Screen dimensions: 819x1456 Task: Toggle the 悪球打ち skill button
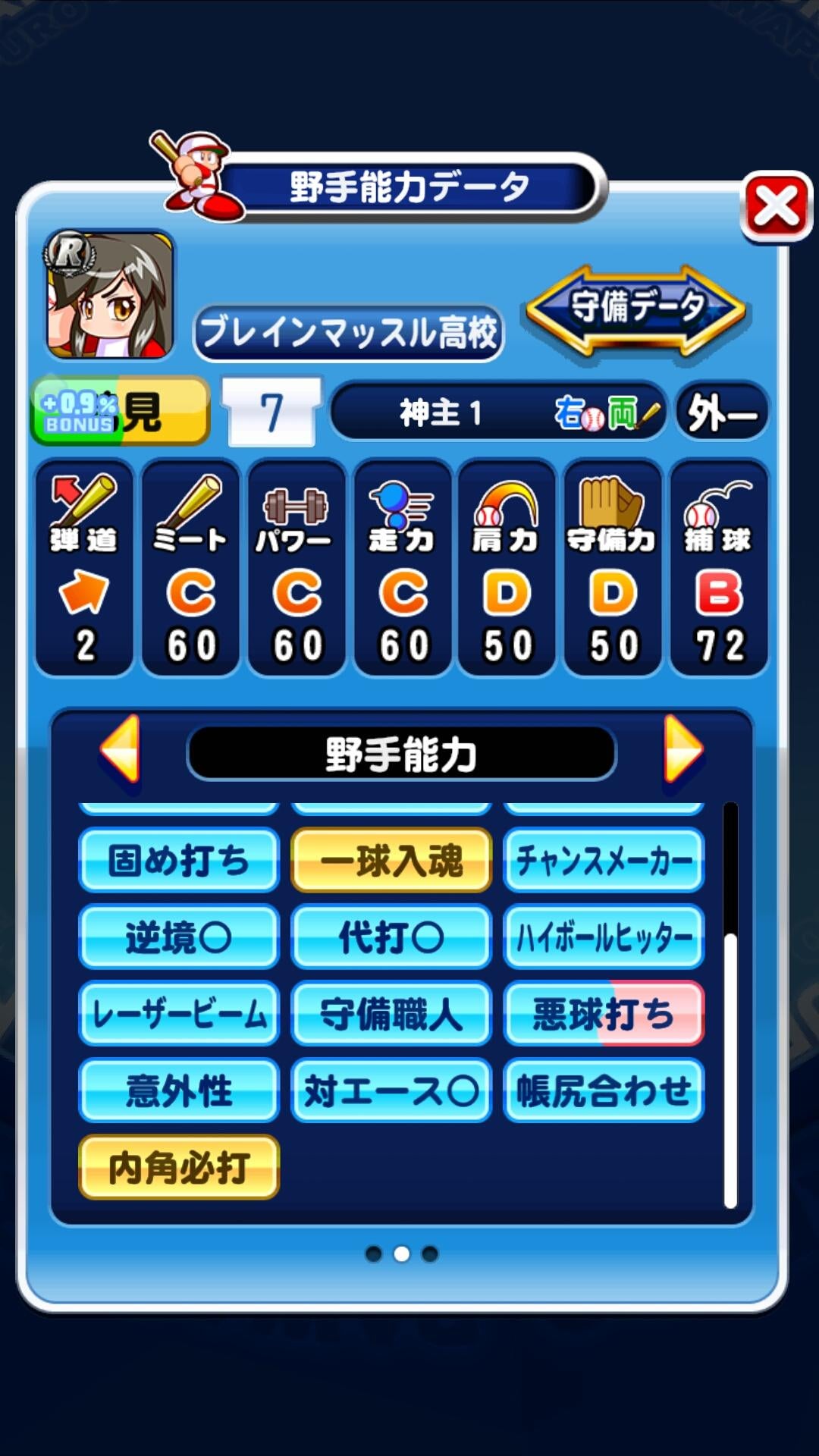(x=603, y=1014)
